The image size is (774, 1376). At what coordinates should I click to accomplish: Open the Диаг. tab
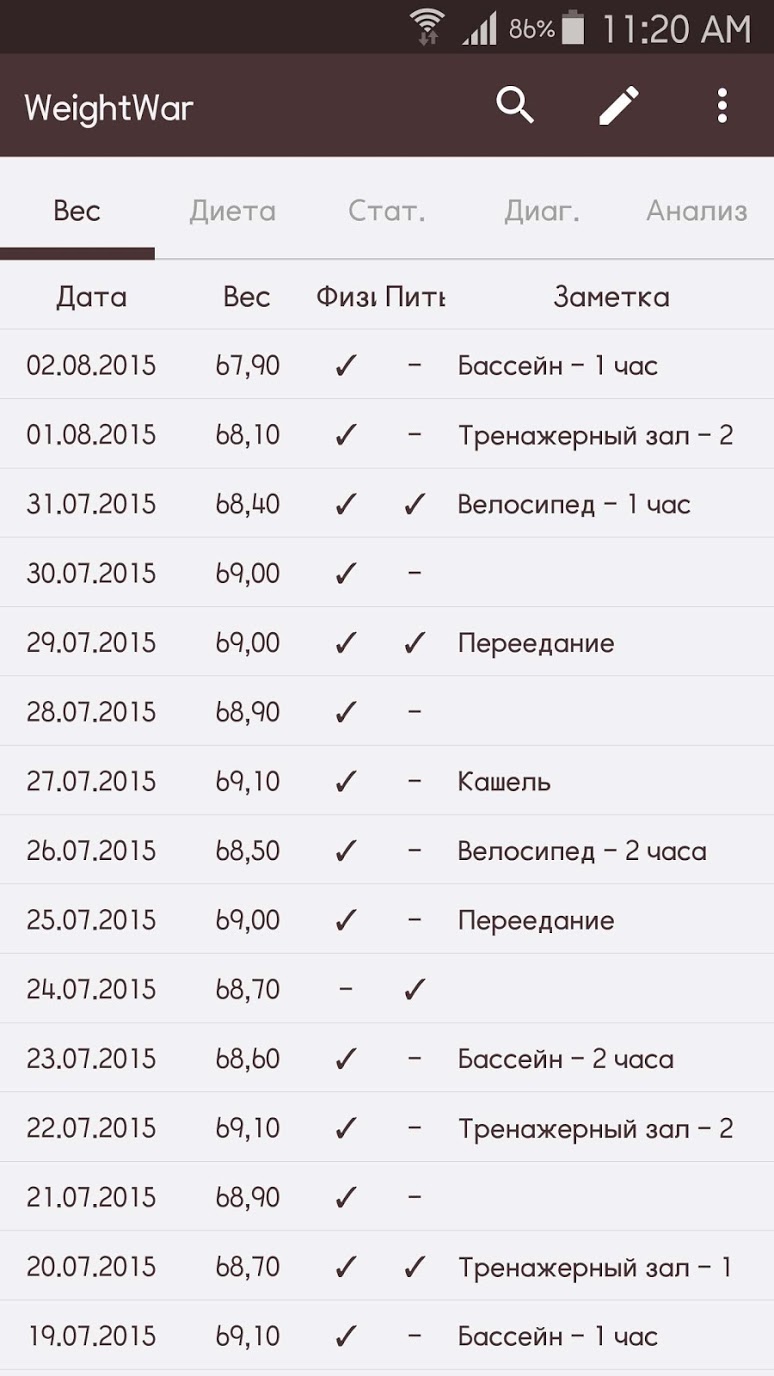[x=542, y=211]
